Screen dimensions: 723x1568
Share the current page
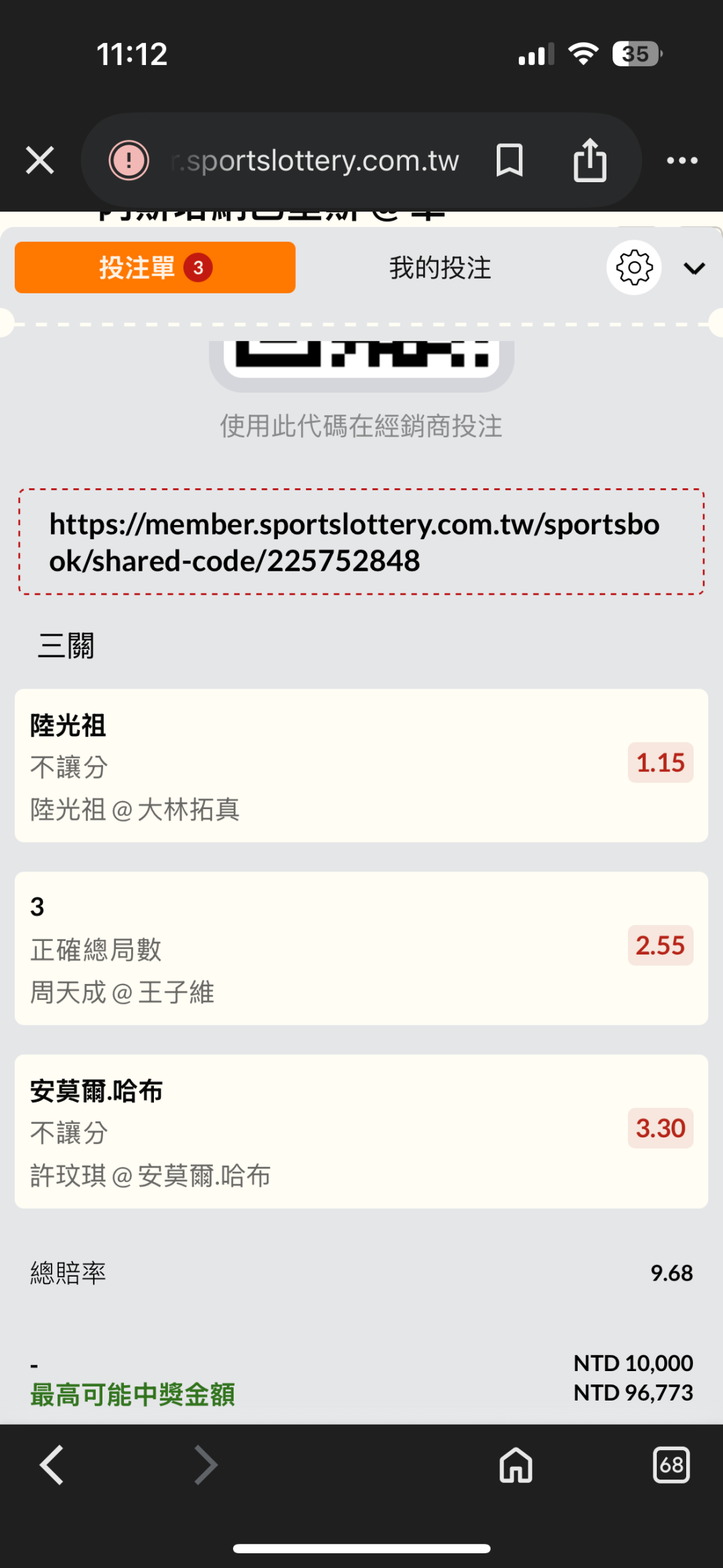590,161
